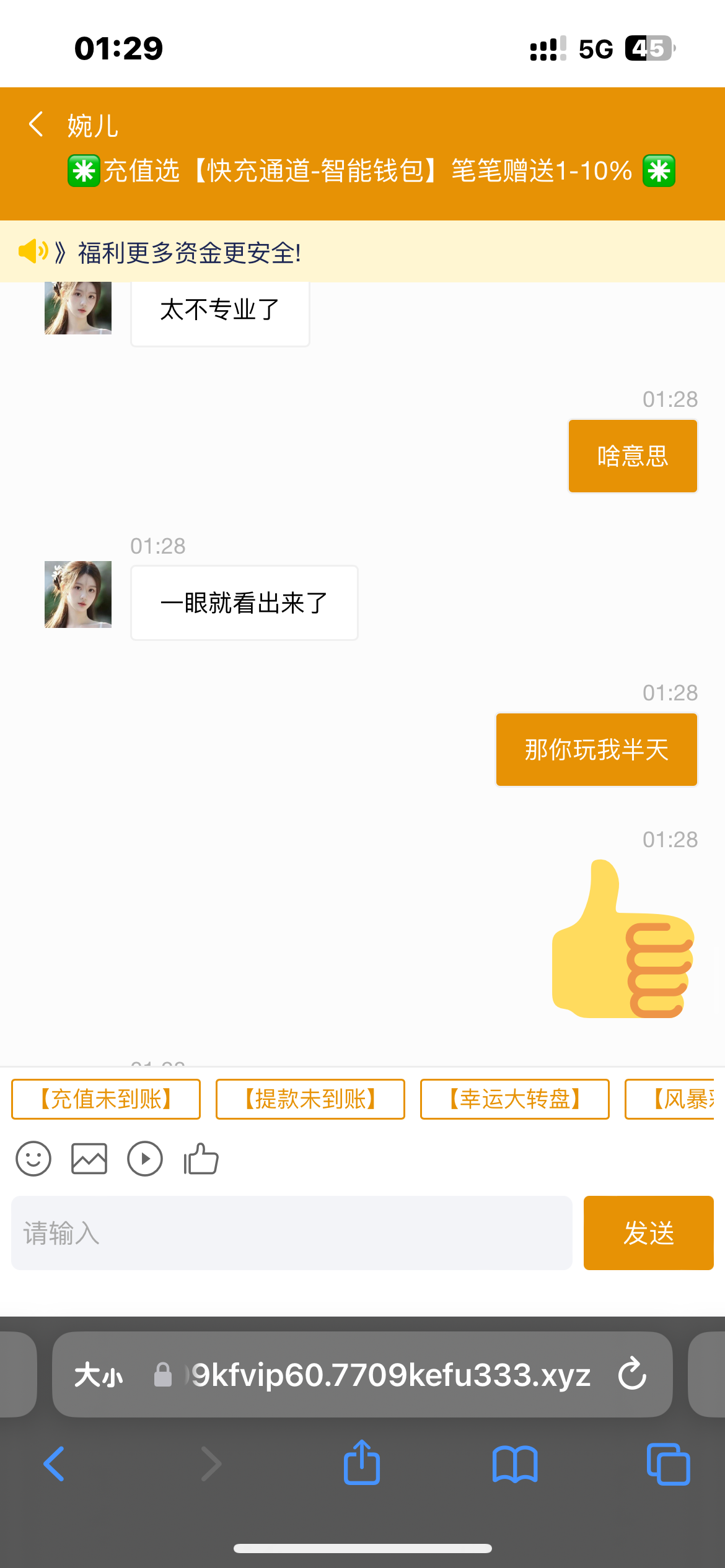Open the browser bookmarks

(515, 1464)
